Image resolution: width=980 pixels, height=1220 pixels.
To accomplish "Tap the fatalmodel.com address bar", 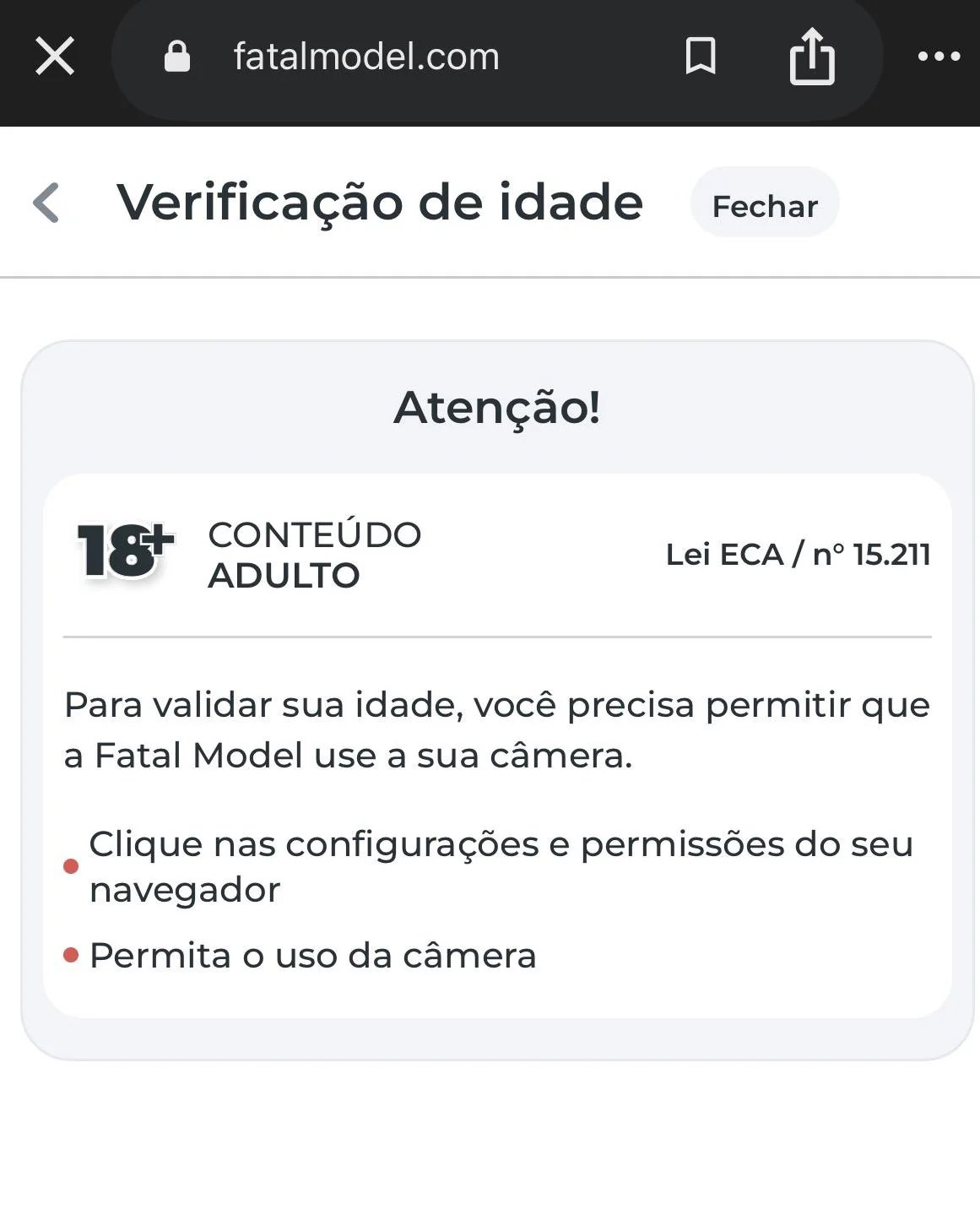I will click(365, 57).
